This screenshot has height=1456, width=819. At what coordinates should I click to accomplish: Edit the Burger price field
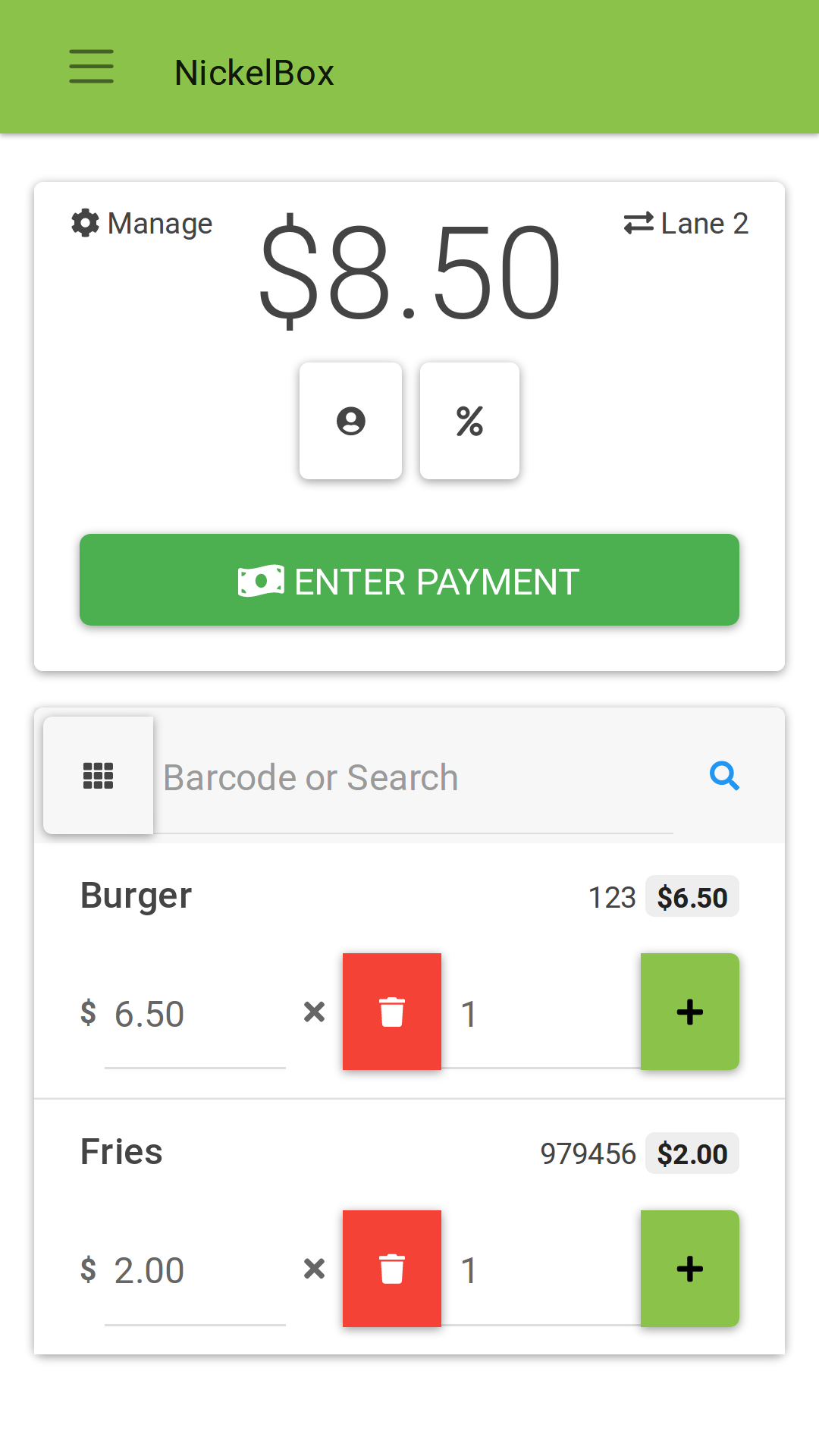[195, 1015]
